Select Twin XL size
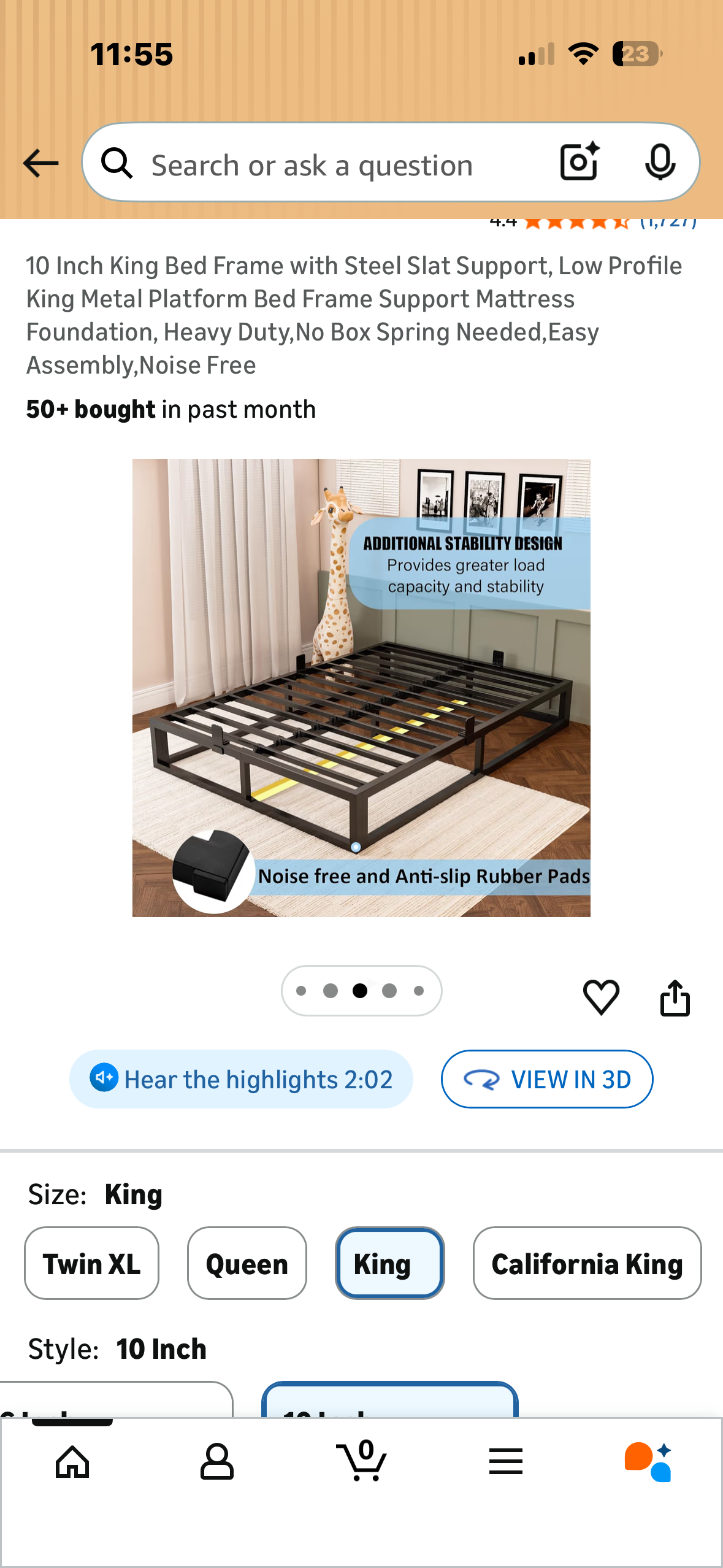This screenshot has height=1568, width=723. (x=91, y=1263)
